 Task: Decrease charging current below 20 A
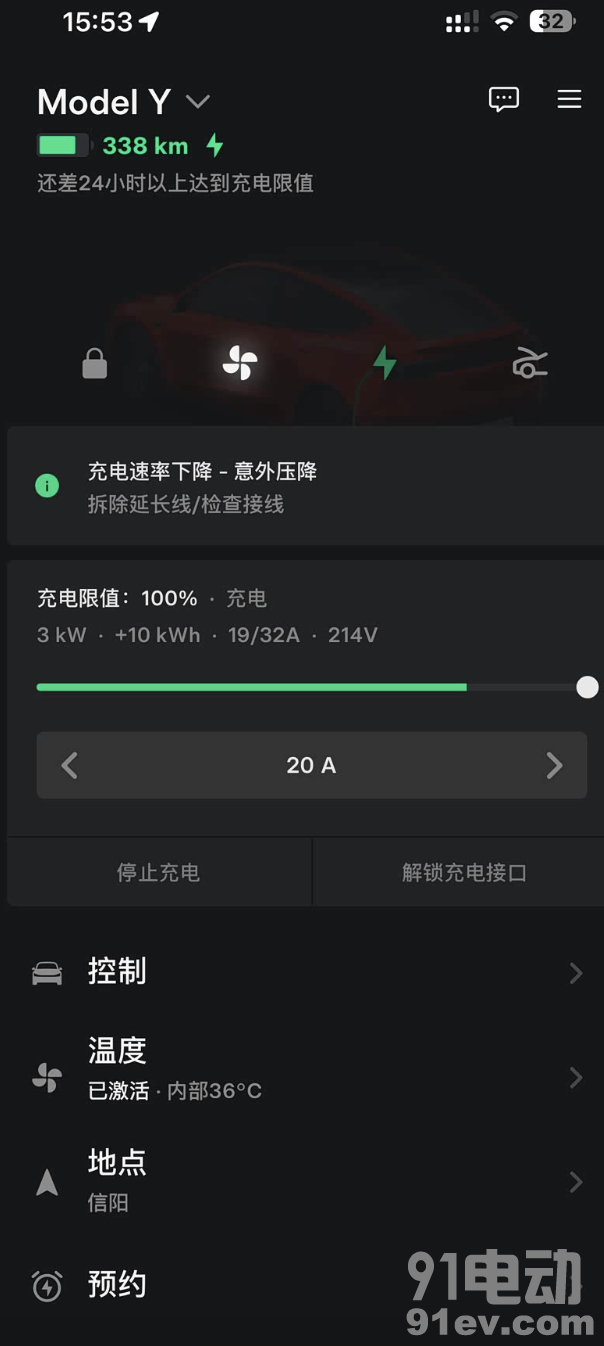69,766
